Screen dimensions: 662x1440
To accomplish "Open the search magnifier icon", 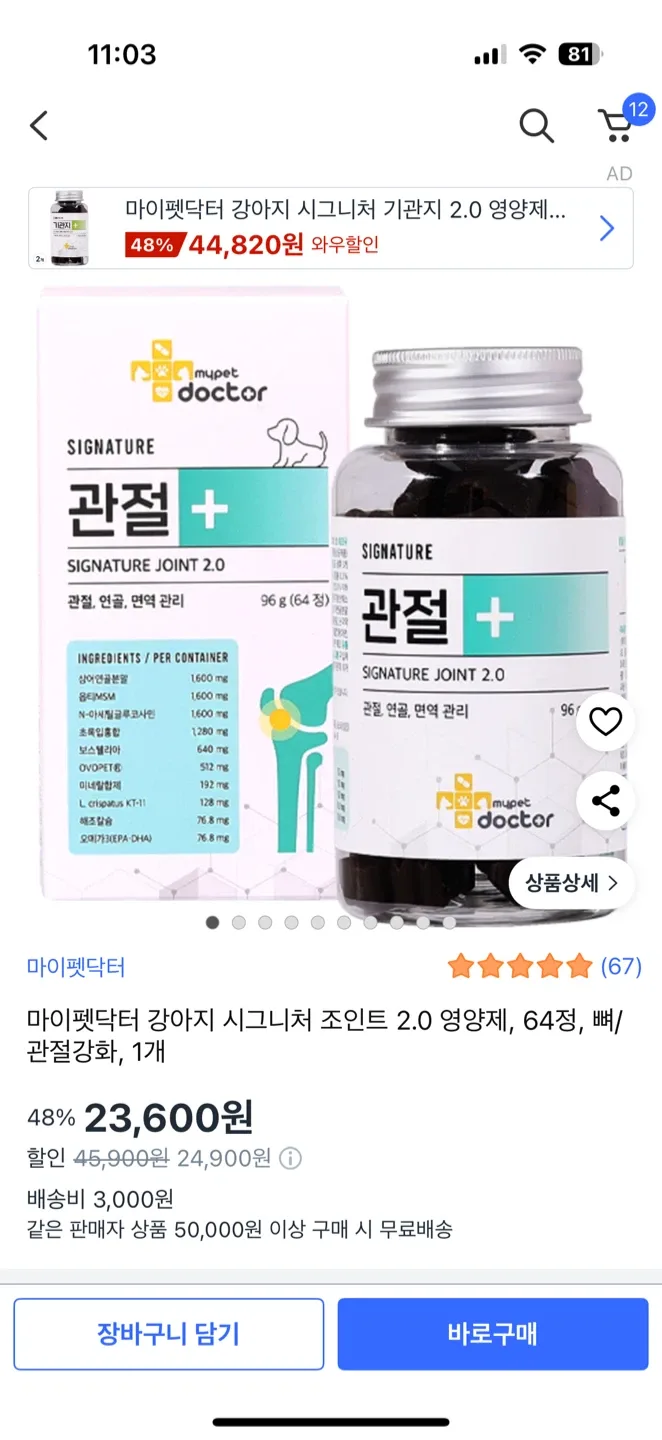I will [536, 126].
